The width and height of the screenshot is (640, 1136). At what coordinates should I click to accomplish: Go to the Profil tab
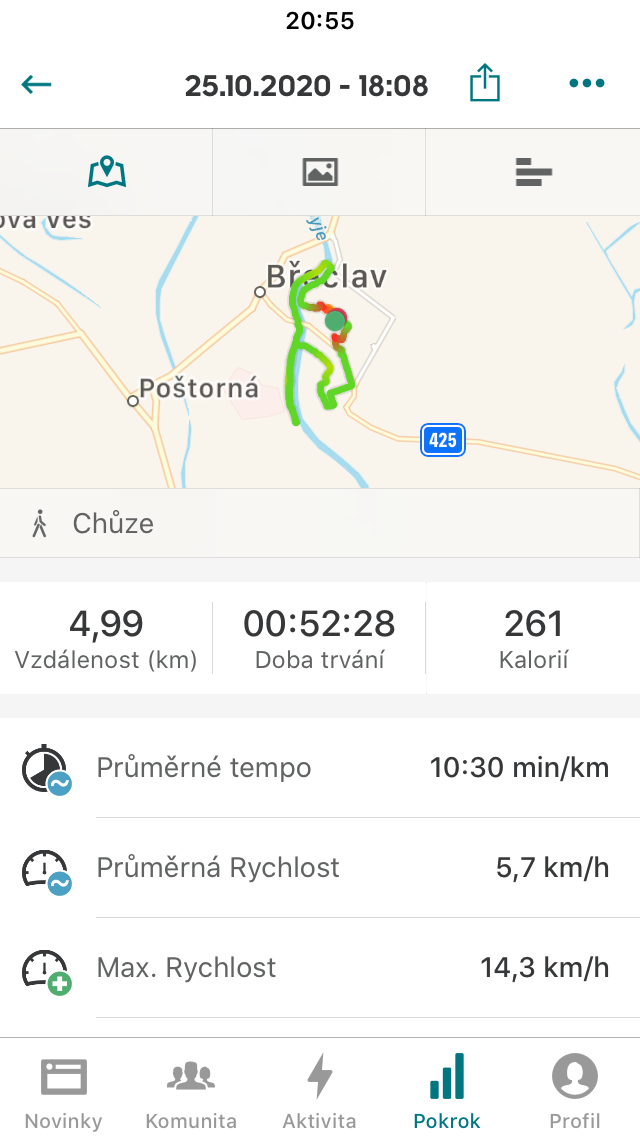575,1092
